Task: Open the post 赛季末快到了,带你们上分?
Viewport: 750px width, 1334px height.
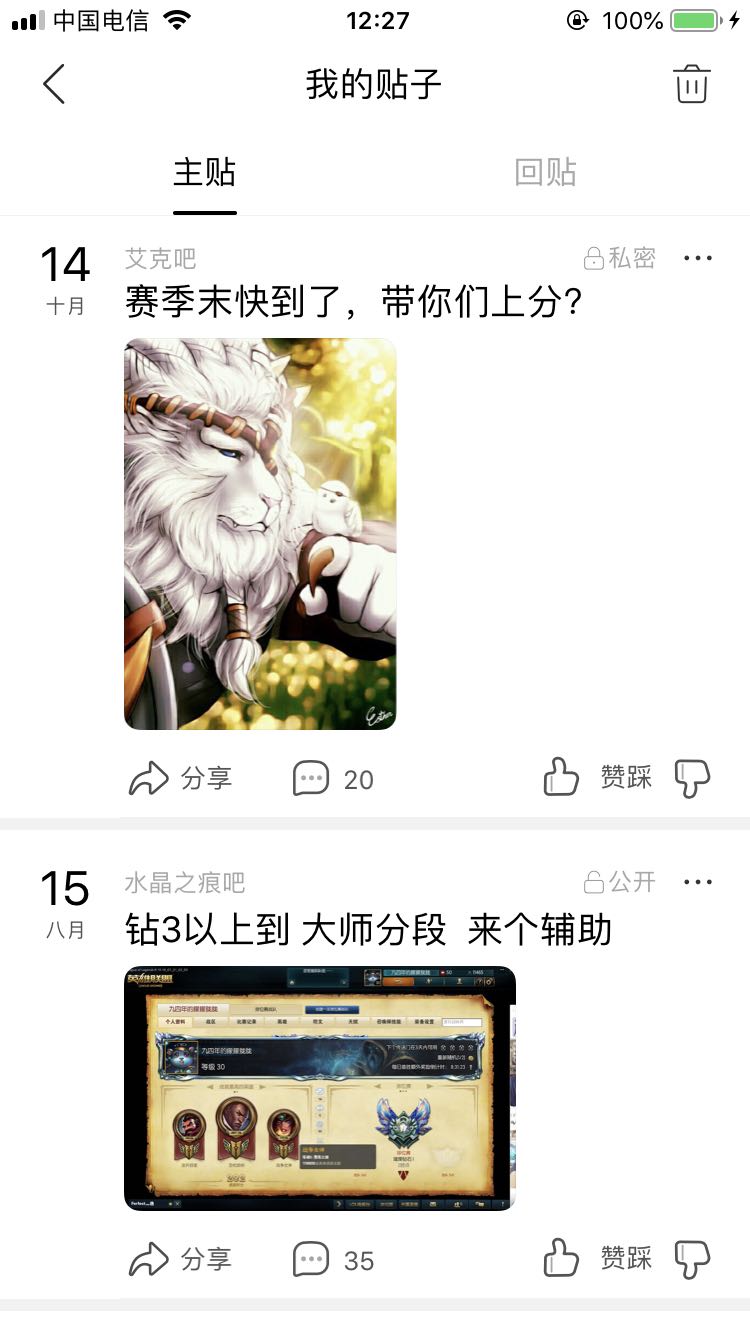Action: click(x=354, y=303)
